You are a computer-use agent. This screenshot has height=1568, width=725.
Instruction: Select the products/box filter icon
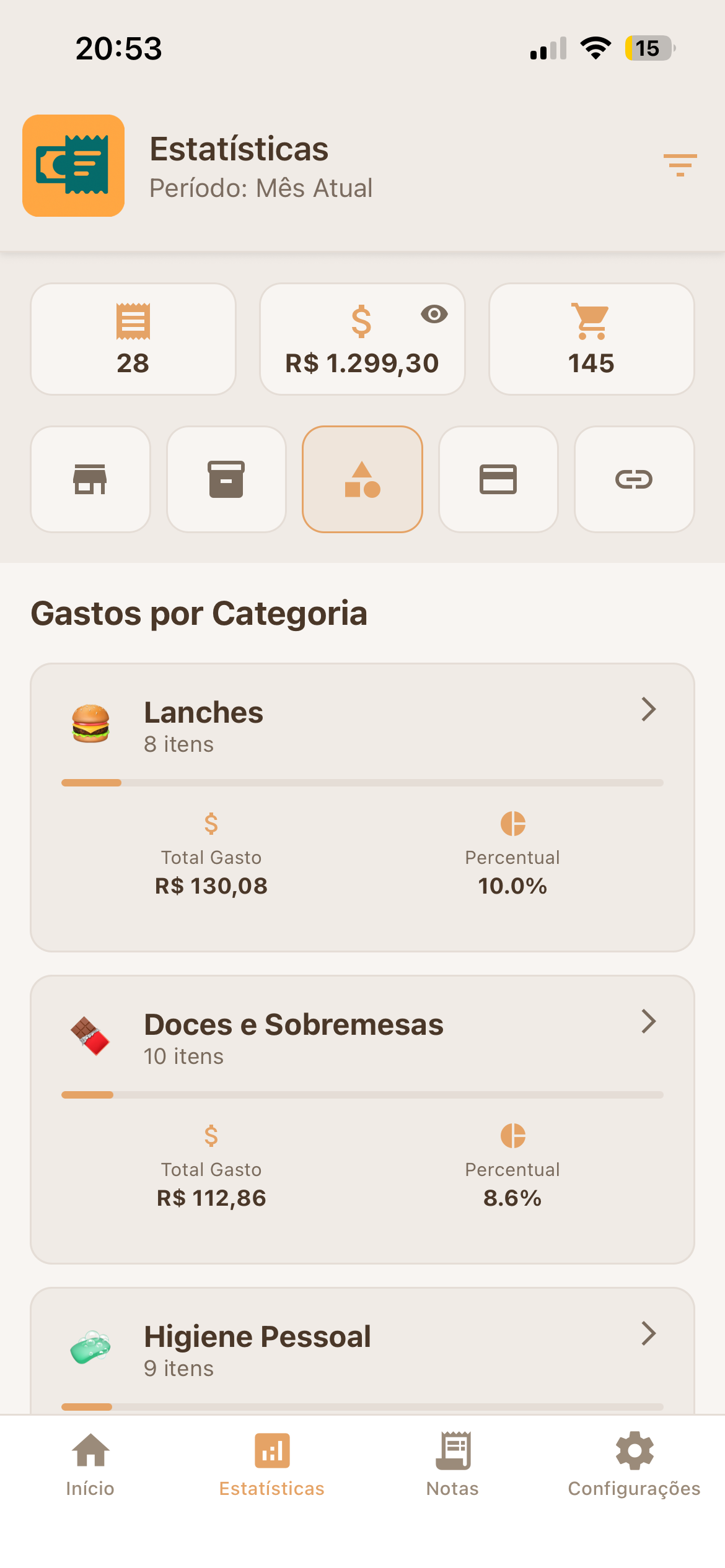[226, 479]
